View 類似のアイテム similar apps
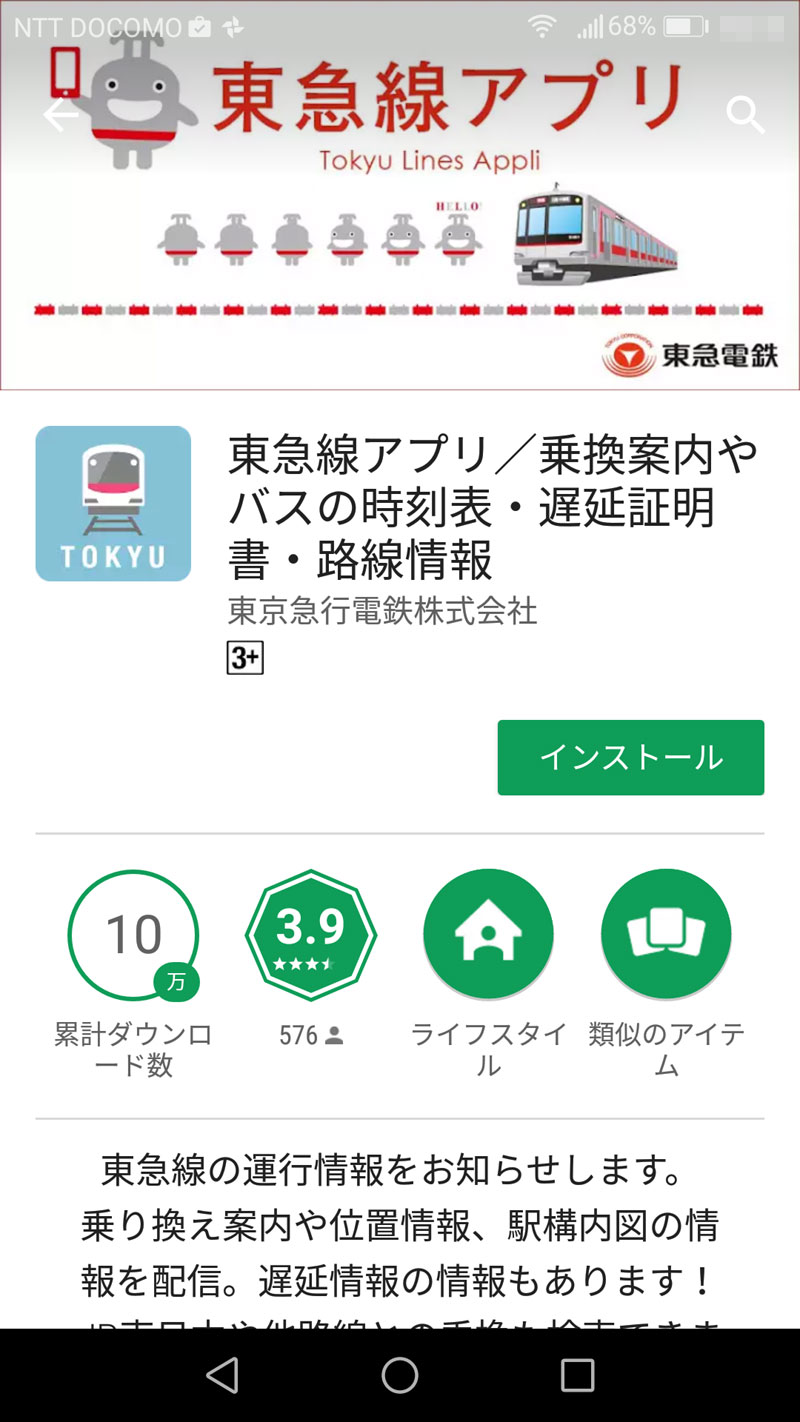The image size is (800, 1422). click(x=666, y=935)
